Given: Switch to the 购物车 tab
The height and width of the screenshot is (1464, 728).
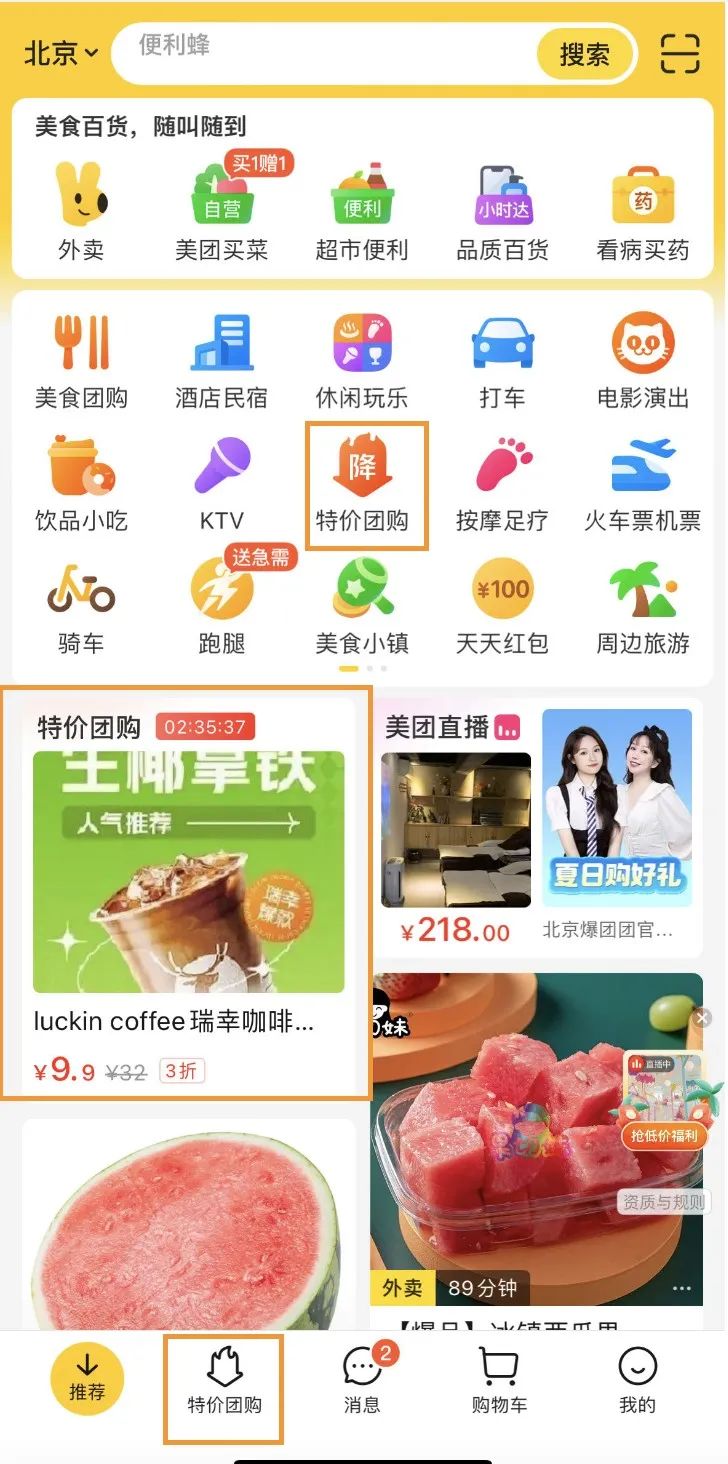Looking at the screenshot, I should (x=499, y=1382).
